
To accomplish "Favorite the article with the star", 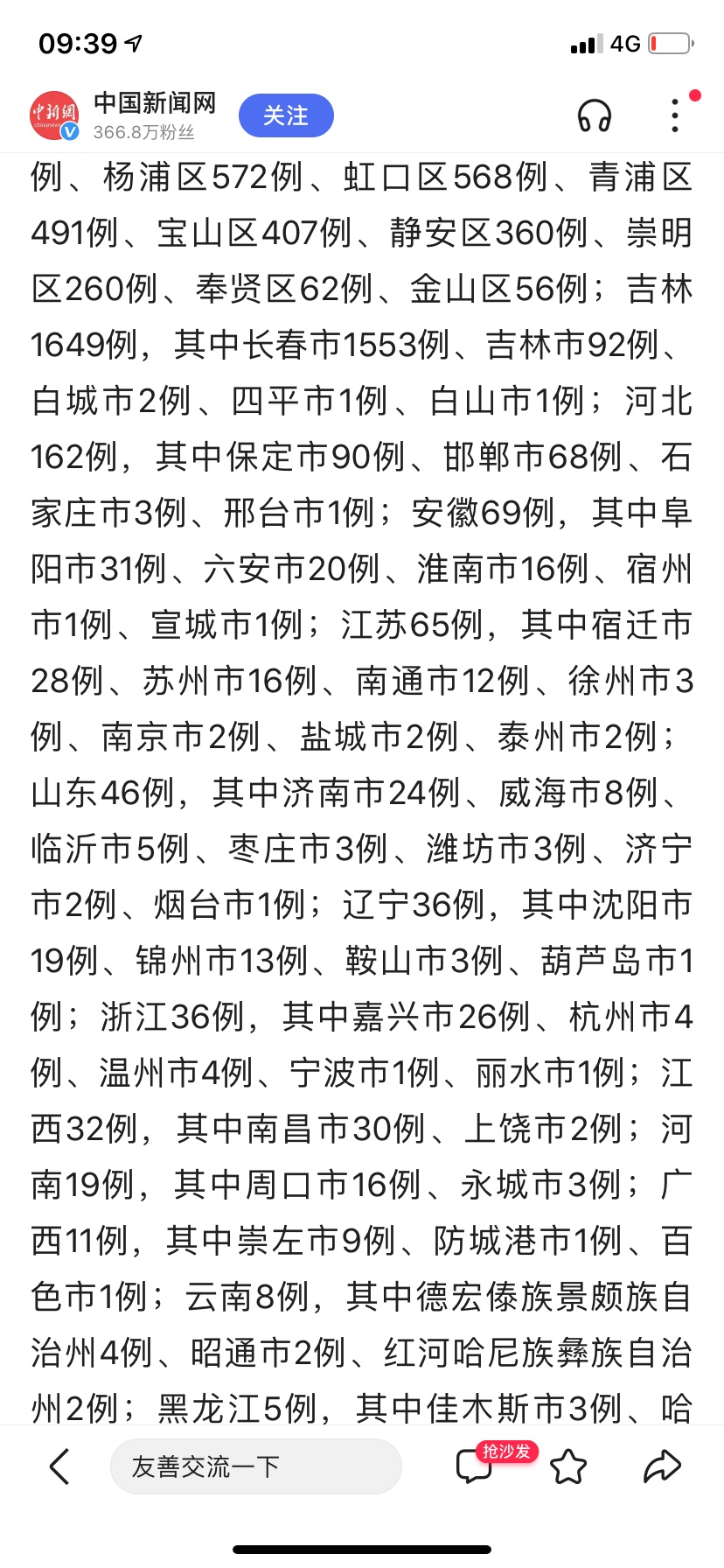I will [568, 1466].
